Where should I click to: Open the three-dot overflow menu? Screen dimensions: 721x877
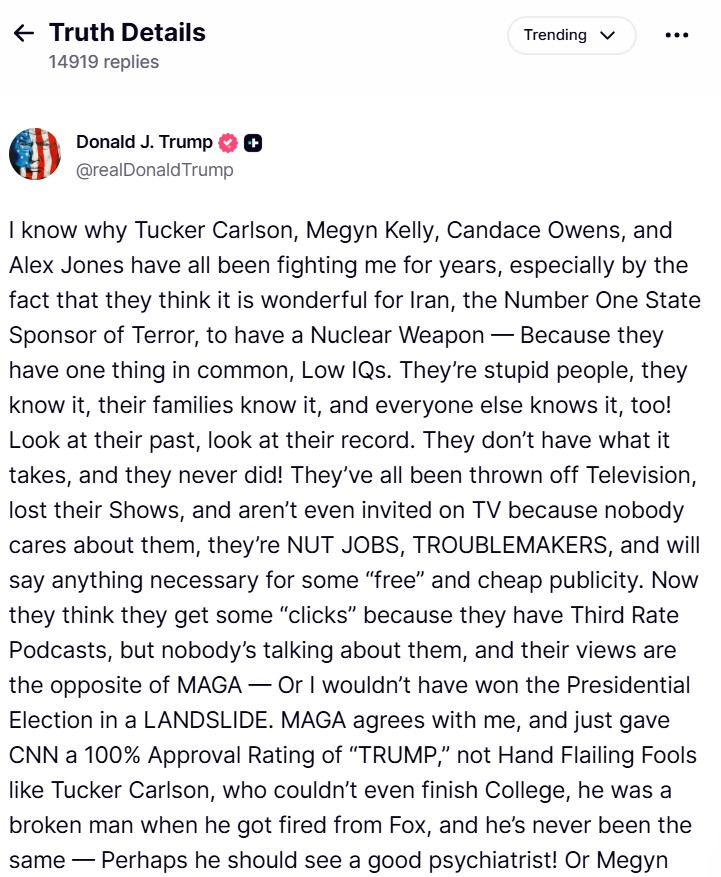point(677,35)
